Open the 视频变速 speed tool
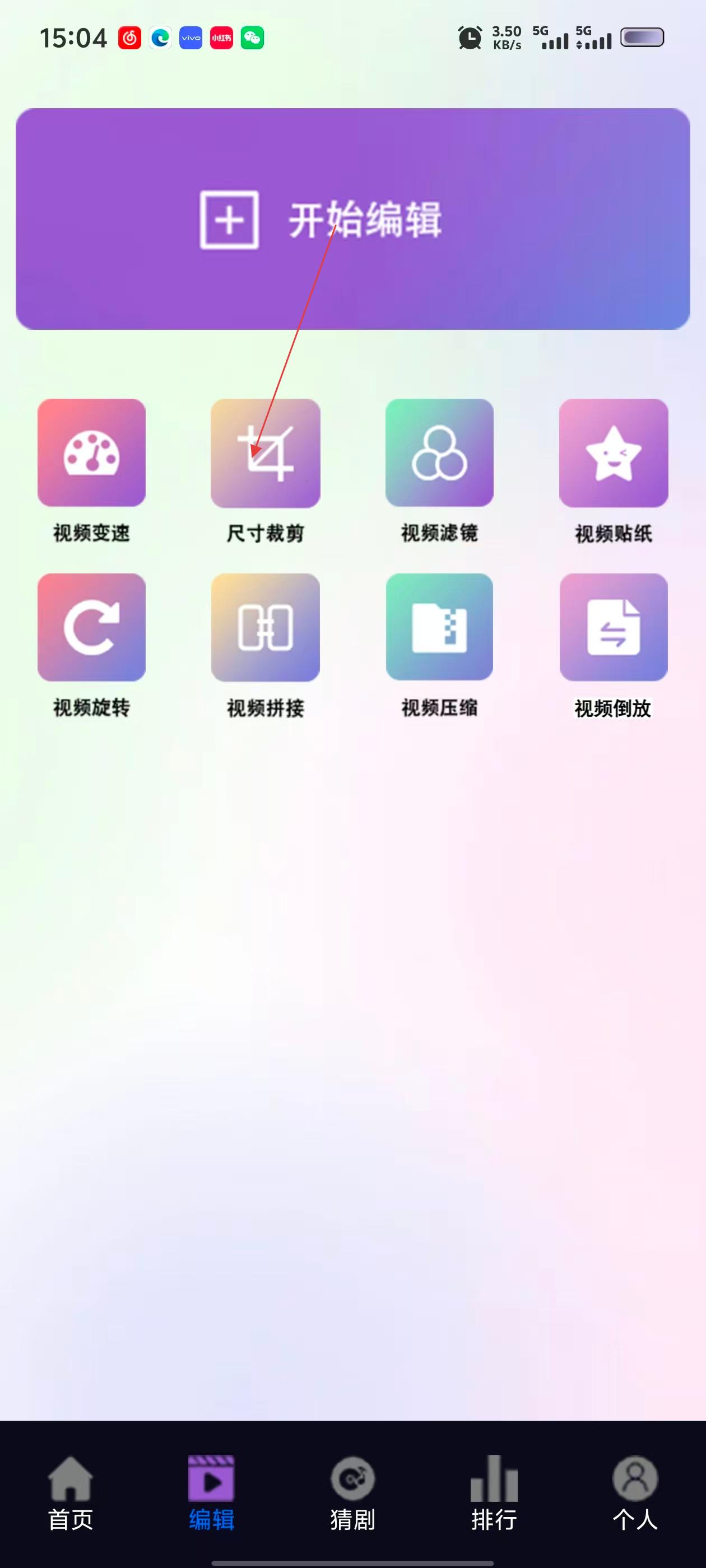 click(91, 453)
